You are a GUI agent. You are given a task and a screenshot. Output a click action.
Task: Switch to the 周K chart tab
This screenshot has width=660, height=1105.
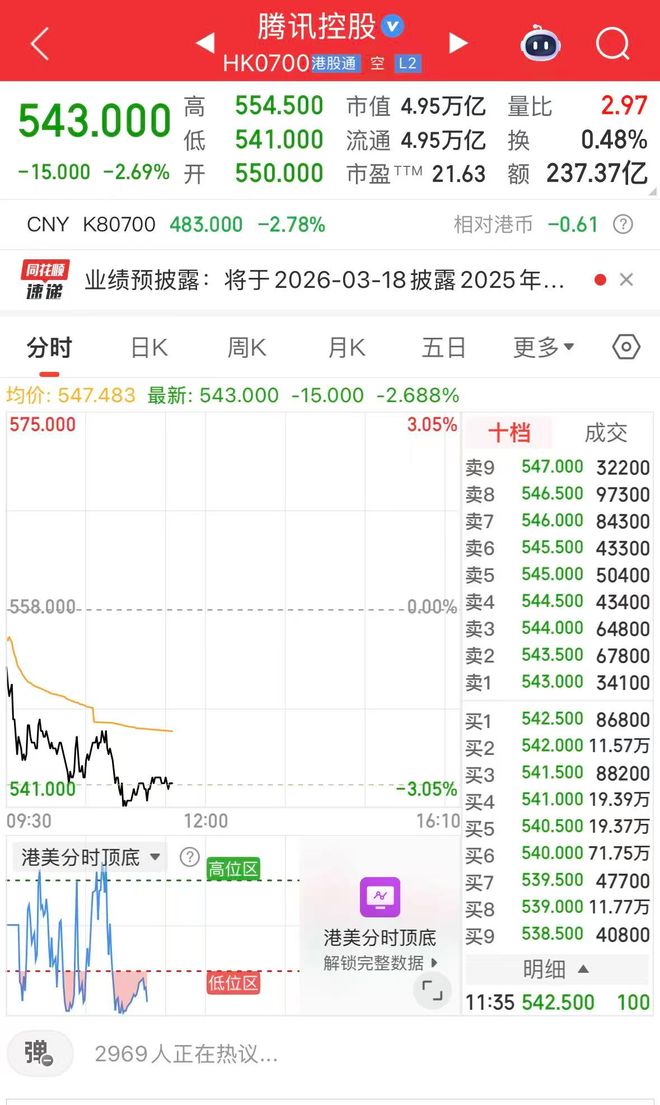(x=246, y=347)
